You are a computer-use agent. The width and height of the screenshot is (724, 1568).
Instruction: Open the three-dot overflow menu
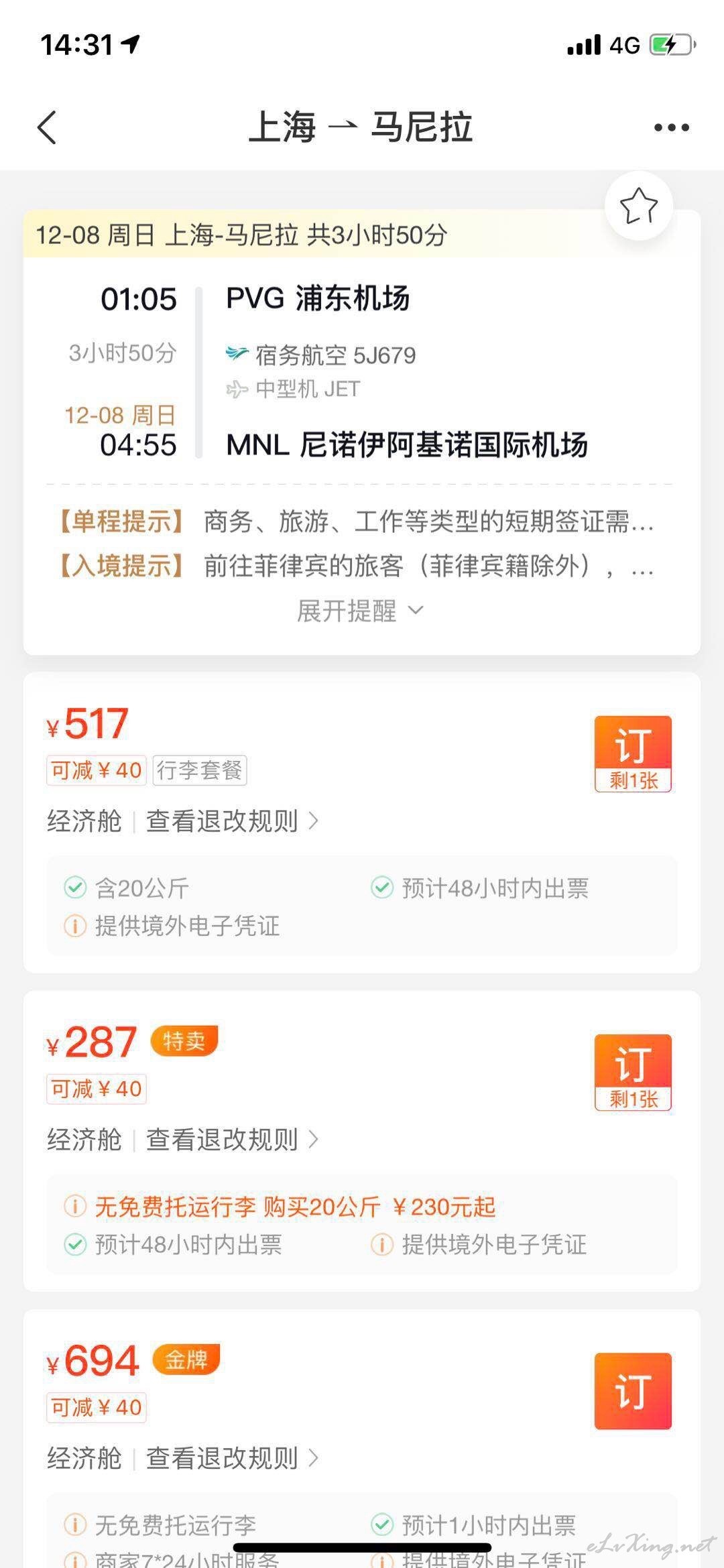click(x=671, y=127)
